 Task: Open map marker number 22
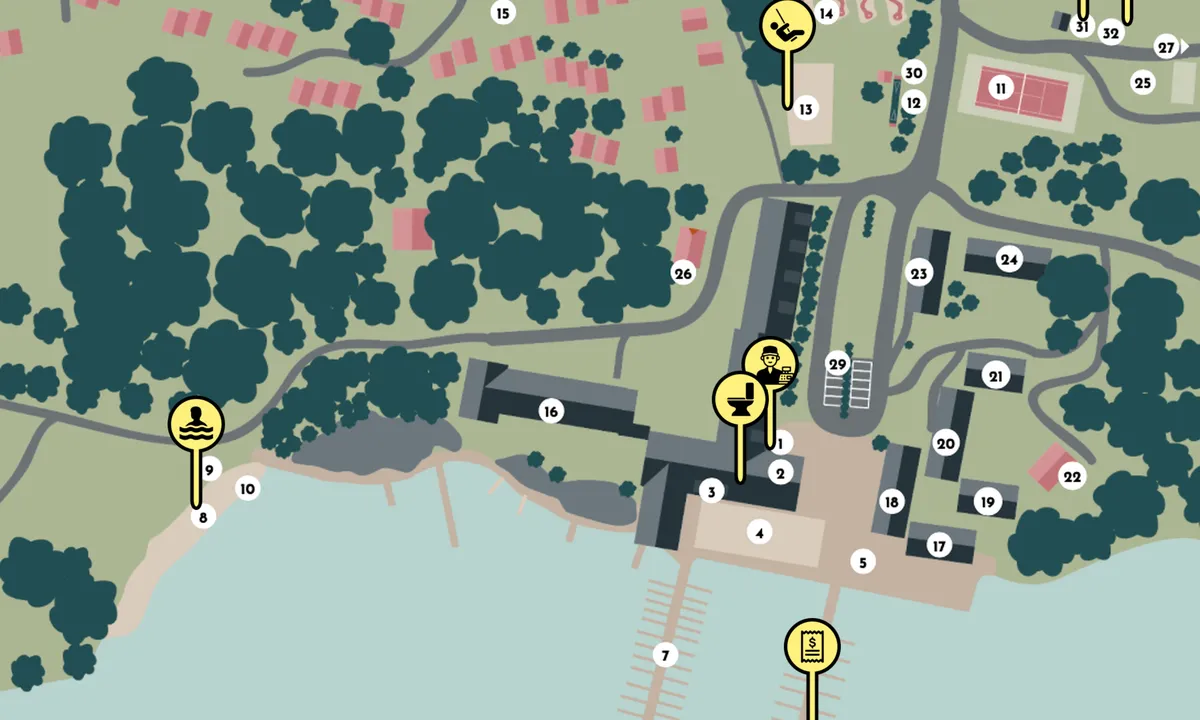coord(1072,477)
